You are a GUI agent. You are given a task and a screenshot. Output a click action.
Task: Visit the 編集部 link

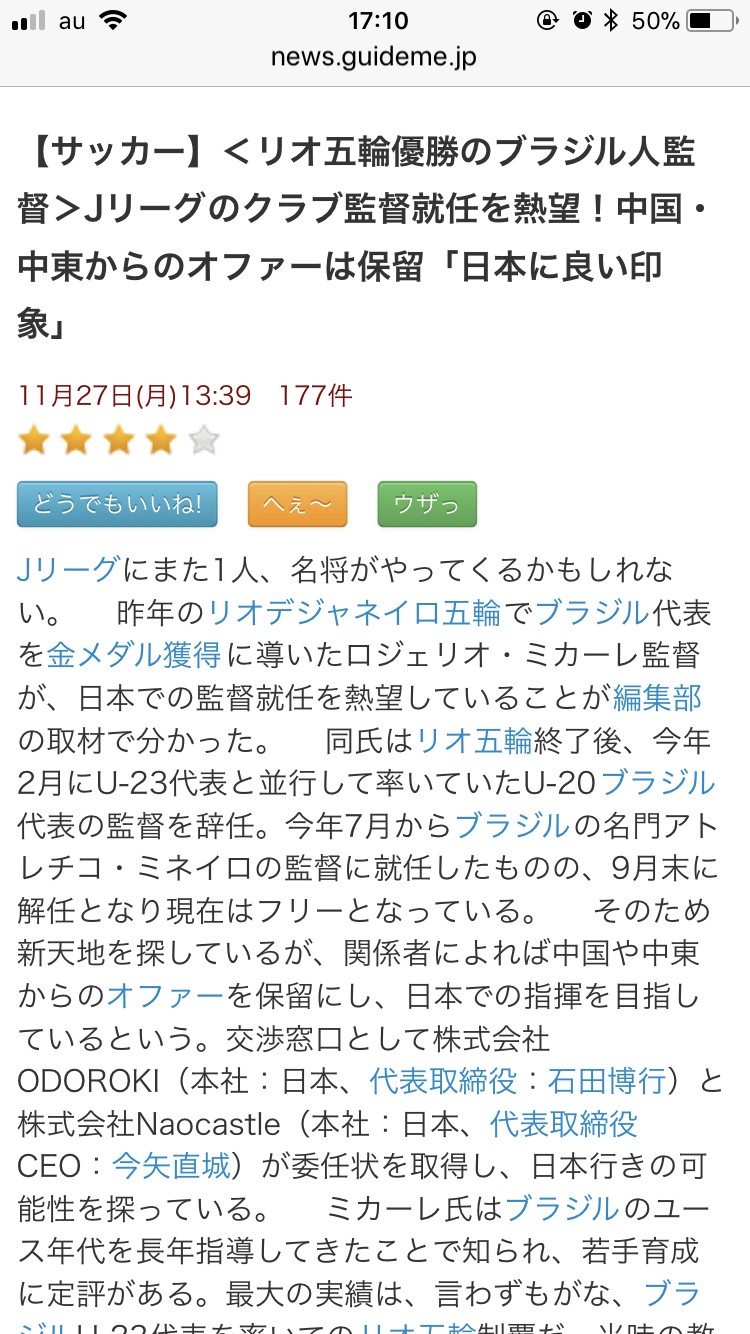click(657, 697)
